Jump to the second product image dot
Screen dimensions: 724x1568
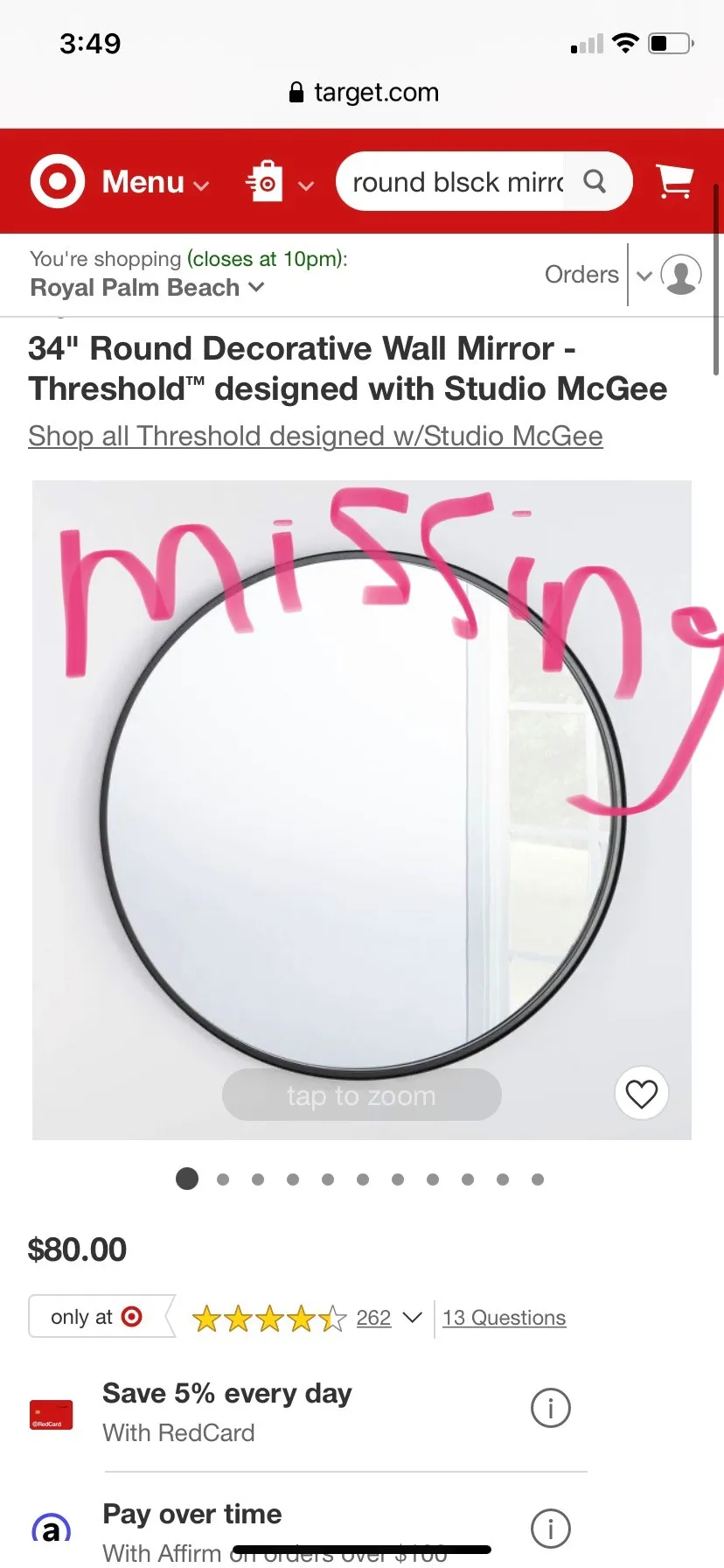pyautogui.click(x=223, y=1179)
